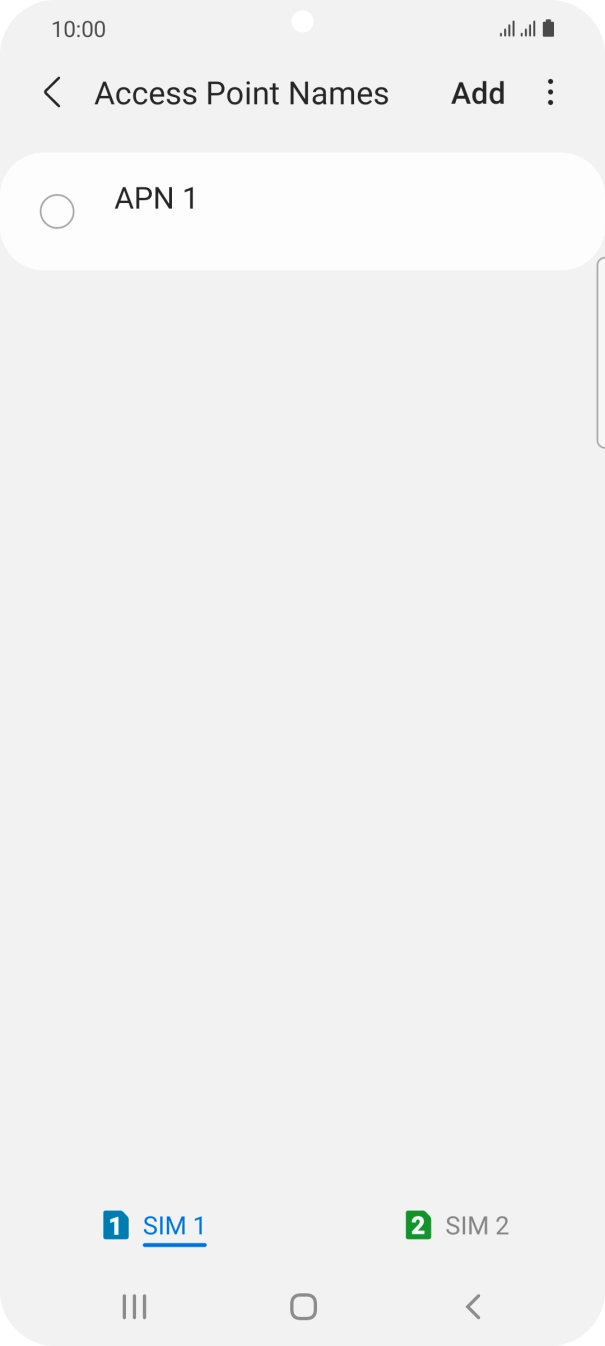Open recent apps from navigation bar
This screenshot has width=605, height=1346.
[134, 1306]
